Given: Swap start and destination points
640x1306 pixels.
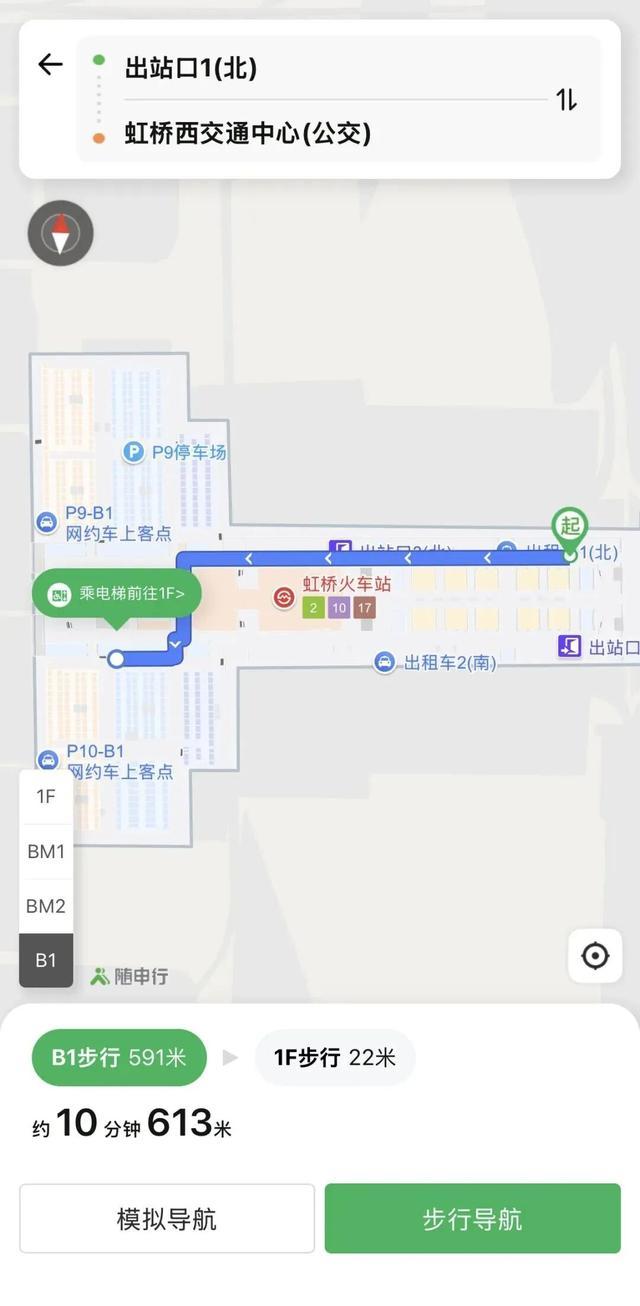Looking at the screenshot, I should coord(566,100).
